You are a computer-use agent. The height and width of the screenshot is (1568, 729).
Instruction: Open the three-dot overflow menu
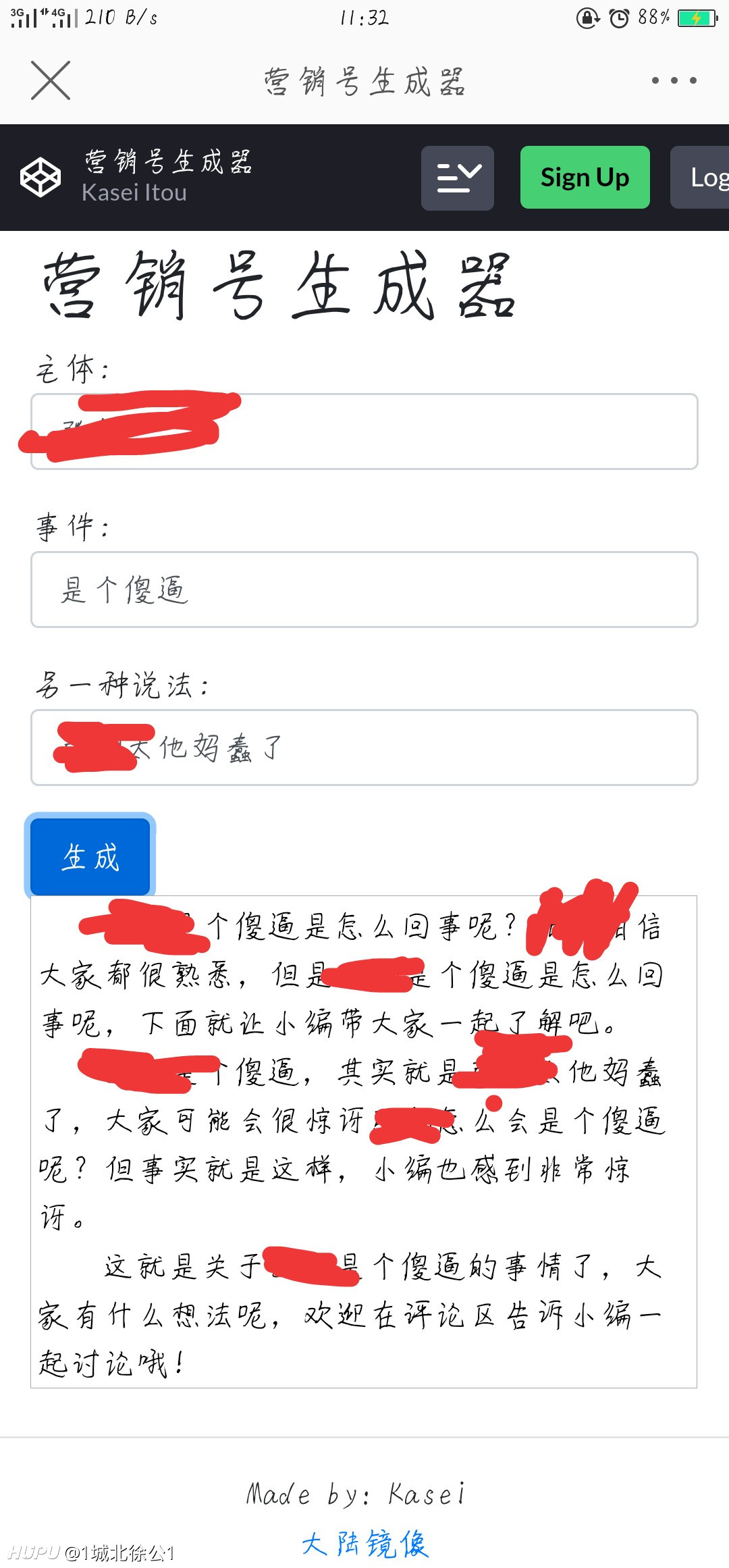674,80
